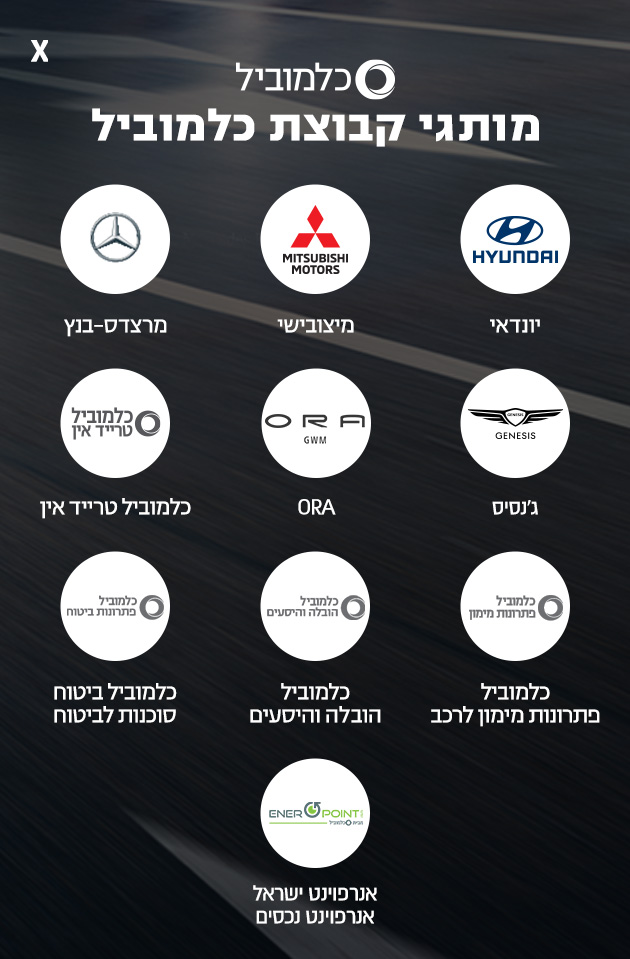Open Colmobil insurance agency tile
Screen dimensions: 630x959
point(115,606)
